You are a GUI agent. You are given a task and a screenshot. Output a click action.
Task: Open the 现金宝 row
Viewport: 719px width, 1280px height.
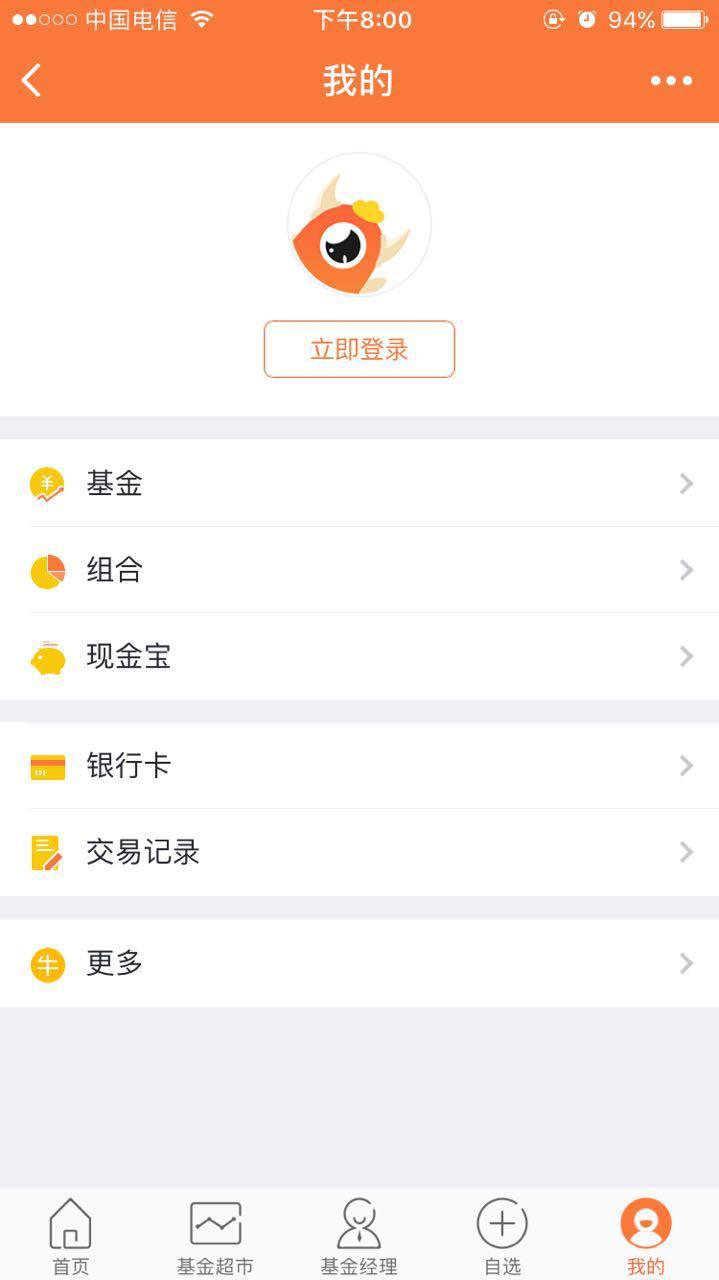point(359,657)
